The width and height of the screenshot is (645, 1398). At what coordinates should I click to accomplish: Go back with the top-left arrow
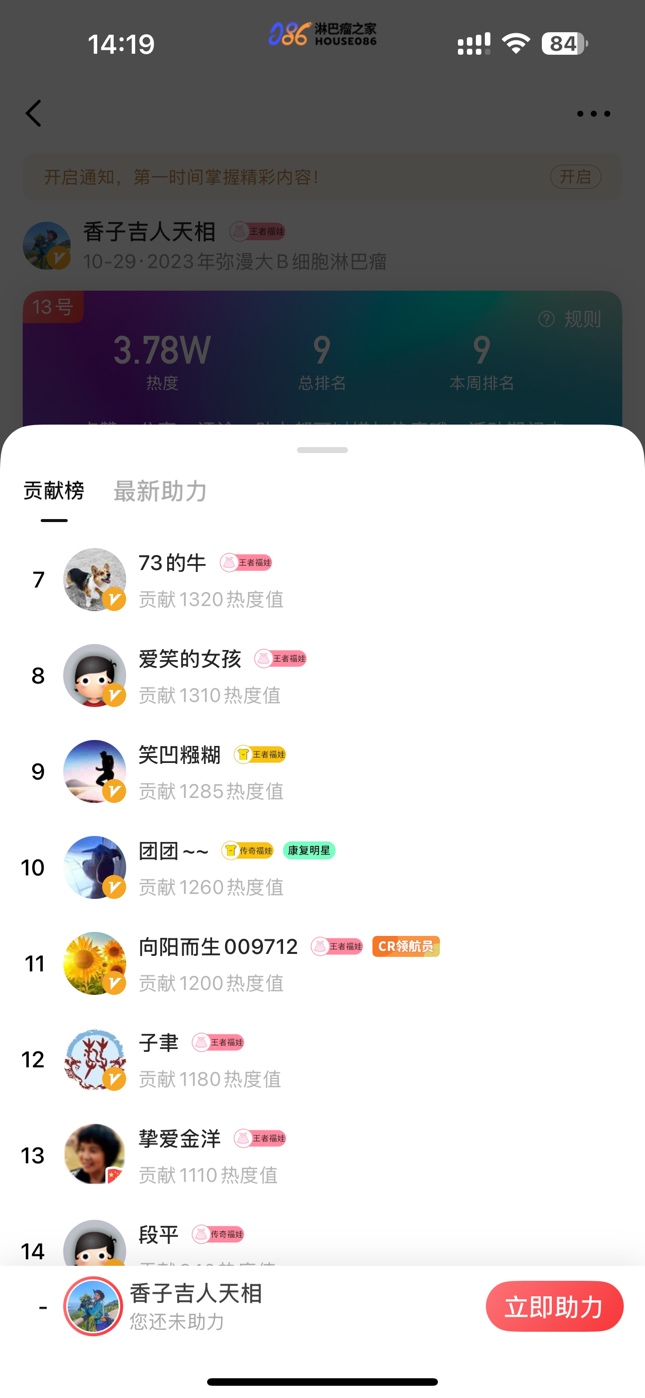(x=34, y=113)
